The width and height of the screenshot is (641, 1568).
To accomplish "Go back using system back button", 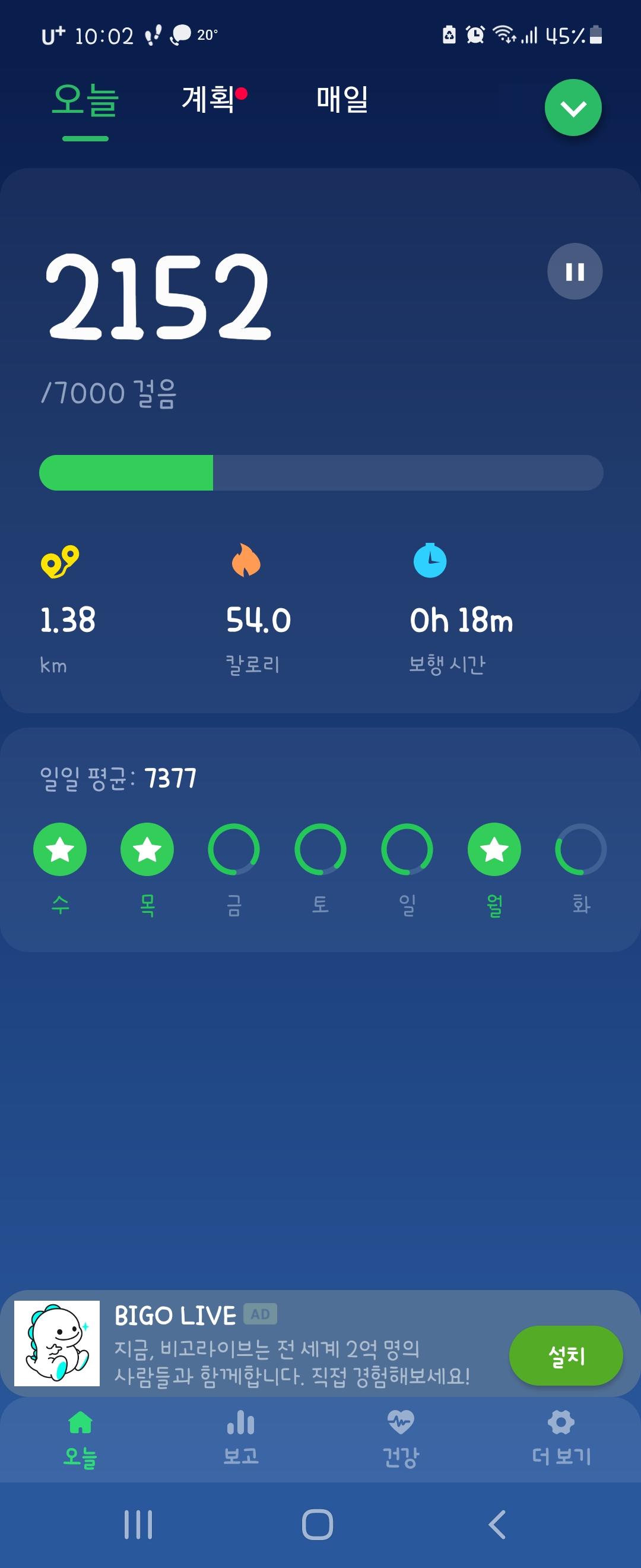I will (x=497, y=1525).
